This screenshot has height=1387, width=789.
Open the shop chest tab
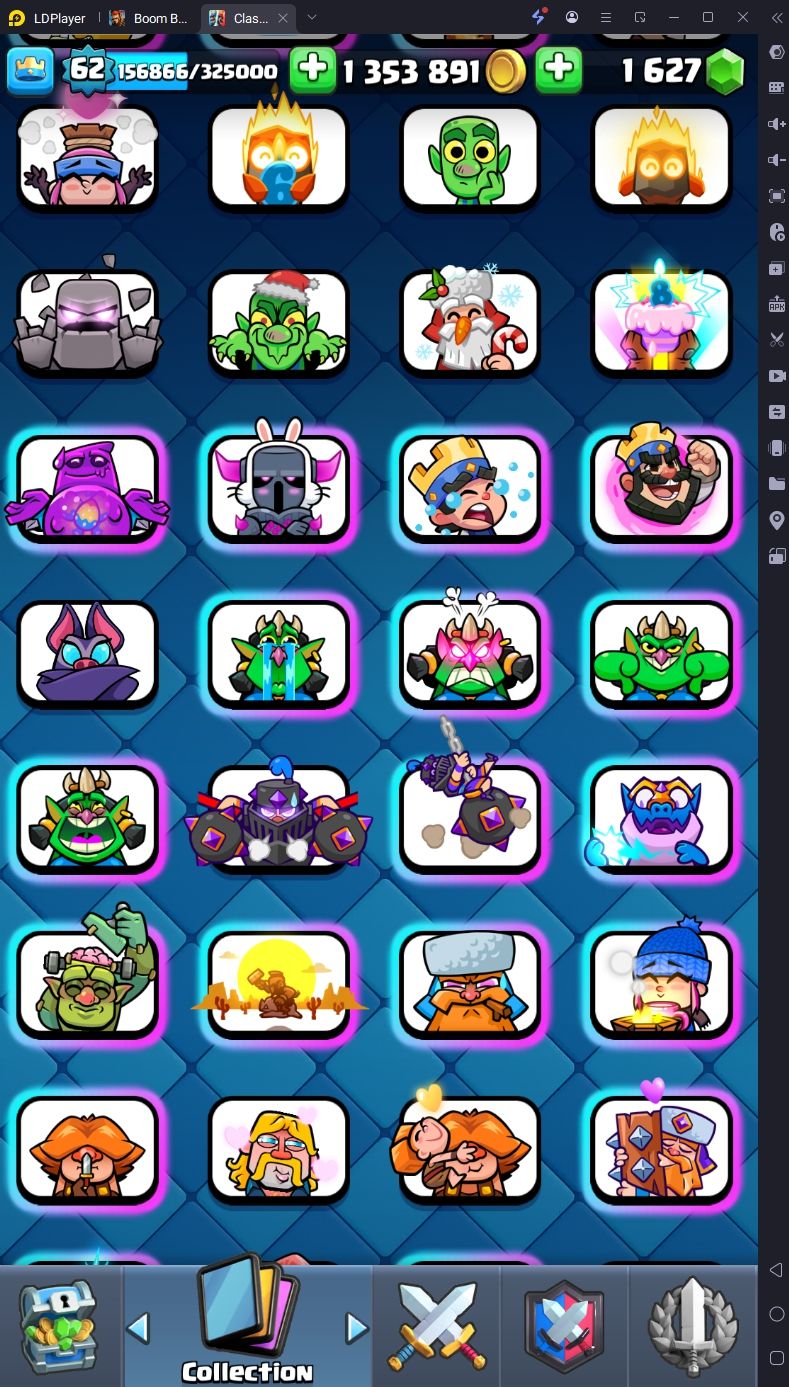coord(60,1325)
